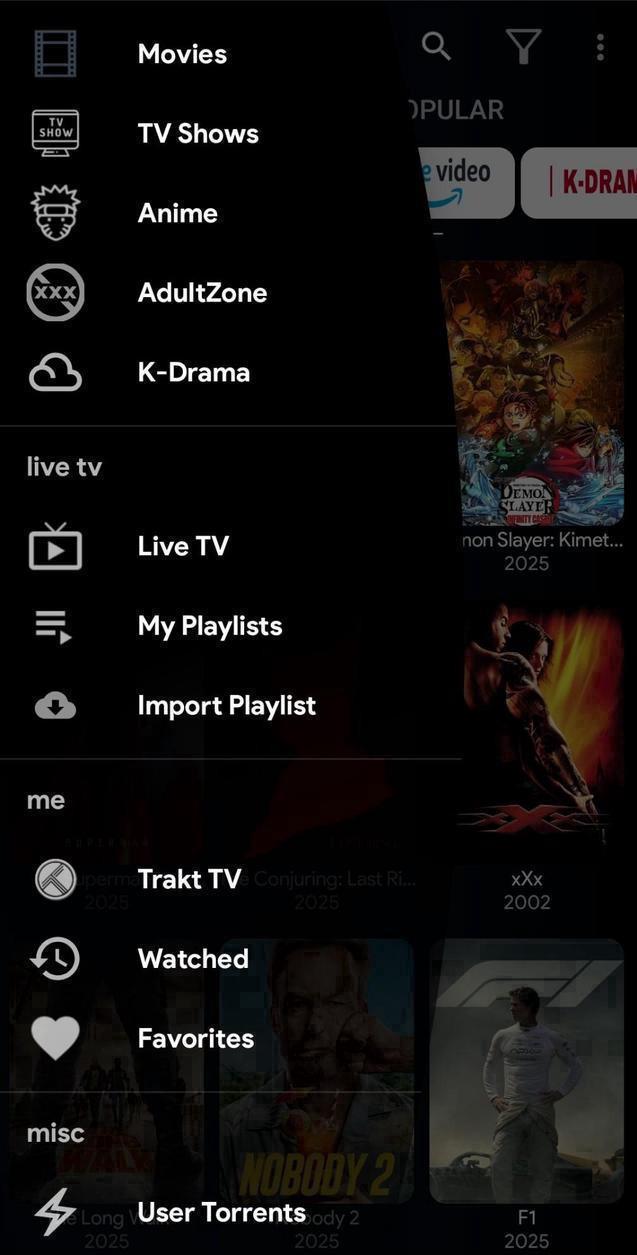
Task: Go to TV Shows
Action: [x=198, y=134]
